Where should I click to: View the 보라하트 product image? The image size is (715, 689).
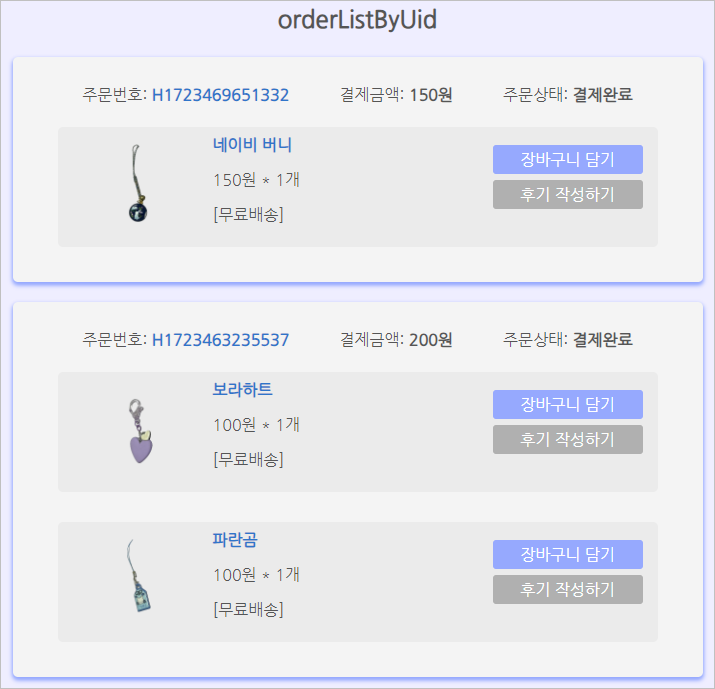tap(138, 431)
